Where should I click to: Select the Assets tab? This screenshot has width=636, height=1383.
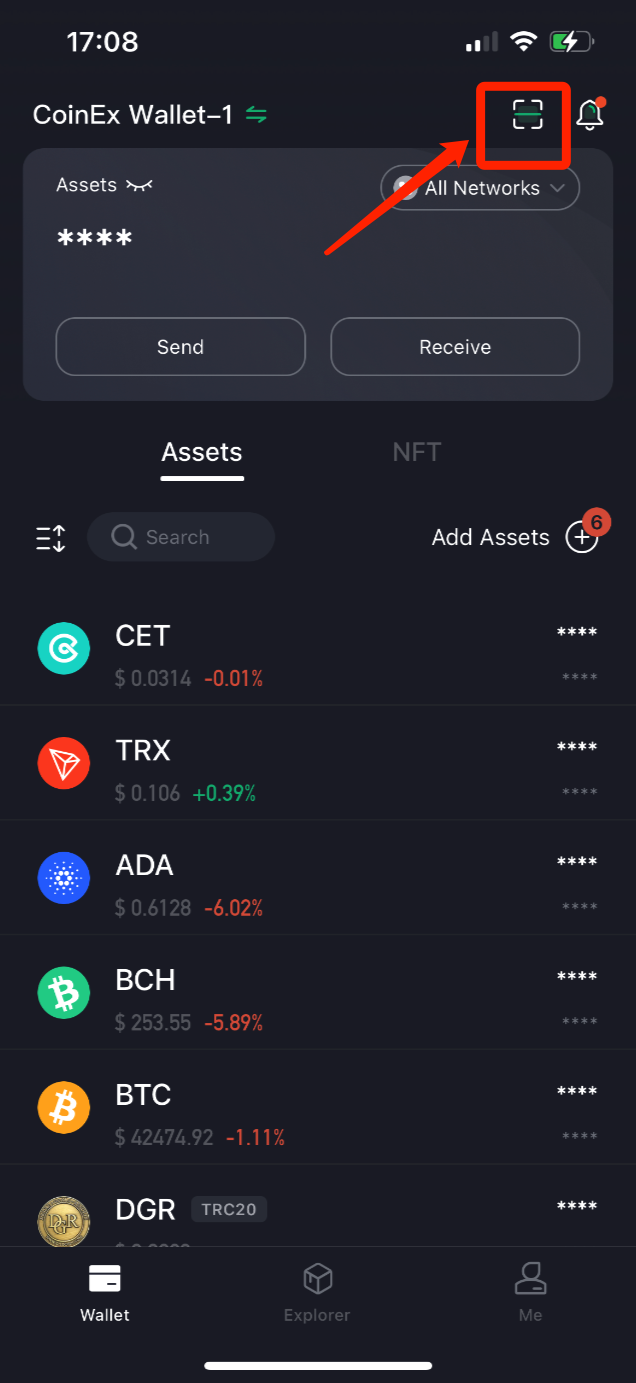coord(202,452)
